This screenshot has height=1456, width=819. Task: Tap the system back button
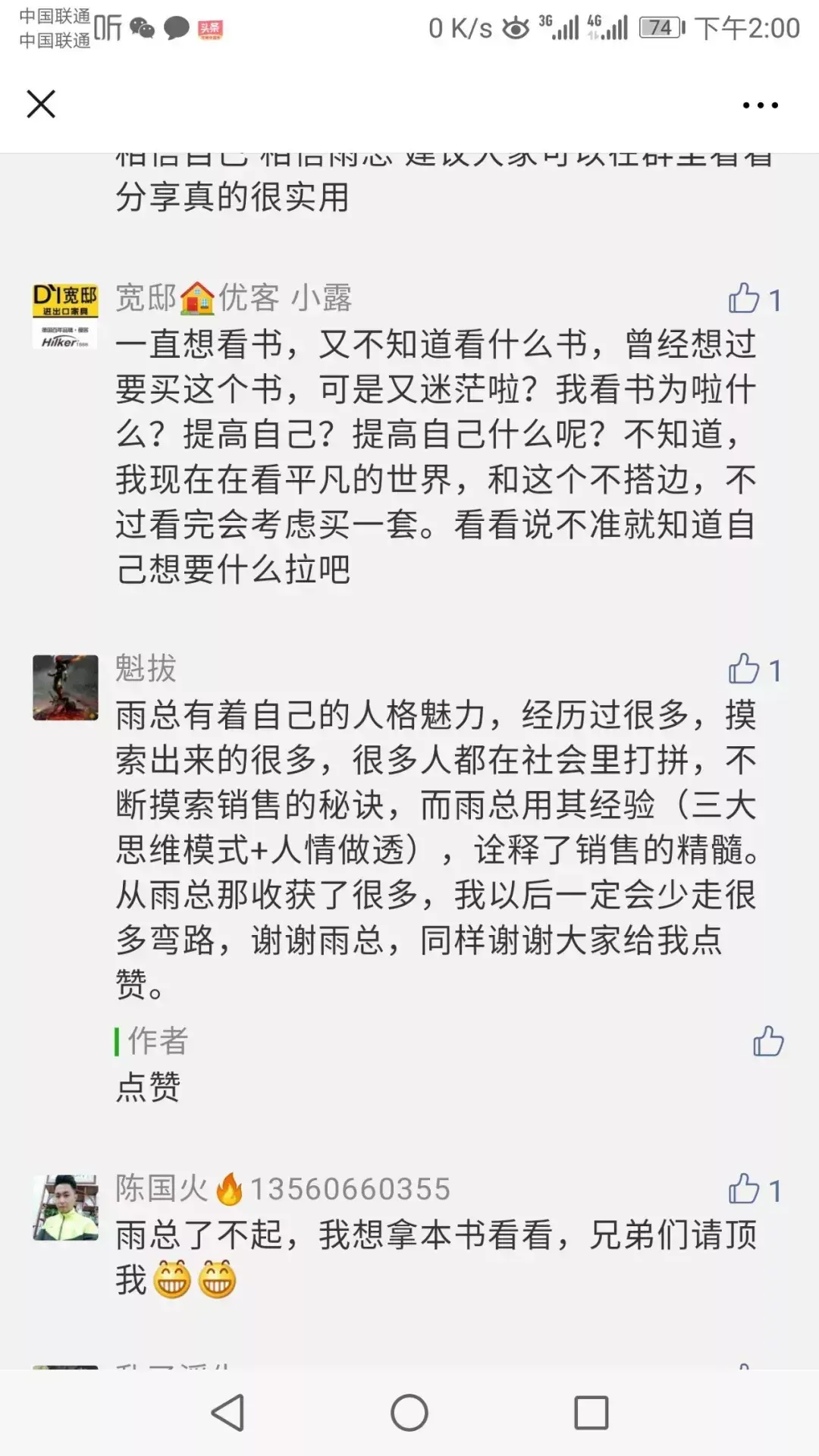tap(227, 1412)
